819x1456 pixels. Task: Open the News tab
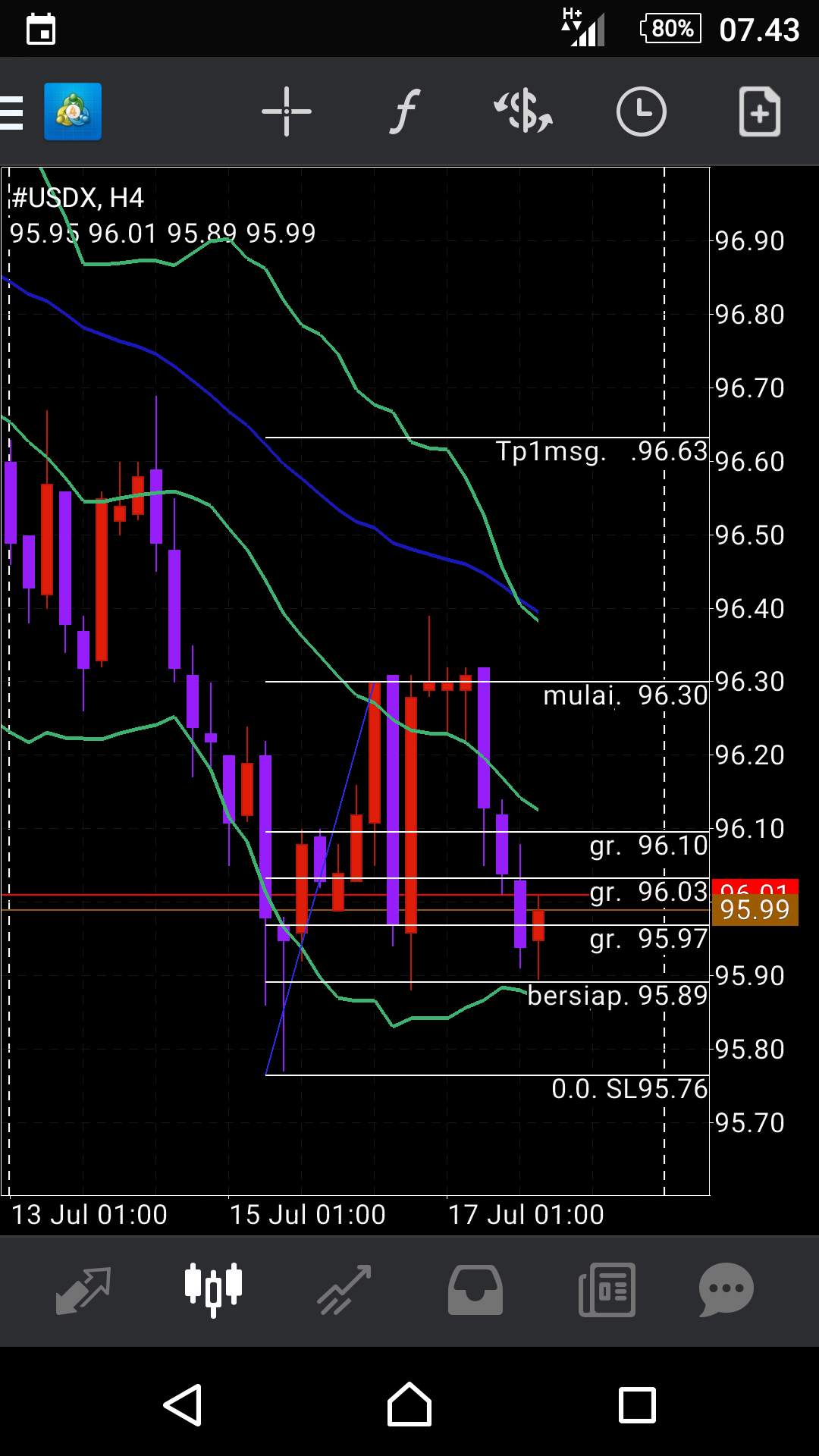(607, 1290)
